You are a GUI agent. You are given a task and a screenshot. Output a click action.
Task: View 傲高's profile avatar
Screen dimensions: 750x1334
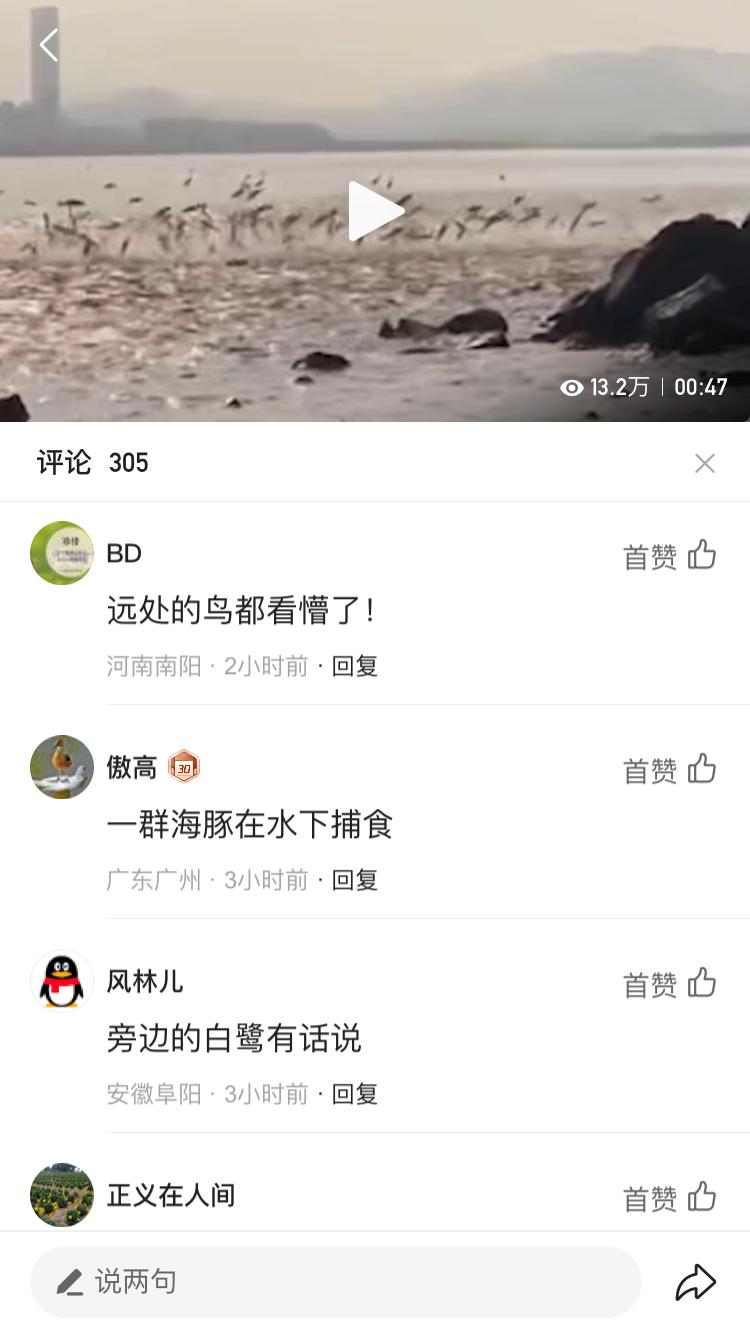[62, 767]
